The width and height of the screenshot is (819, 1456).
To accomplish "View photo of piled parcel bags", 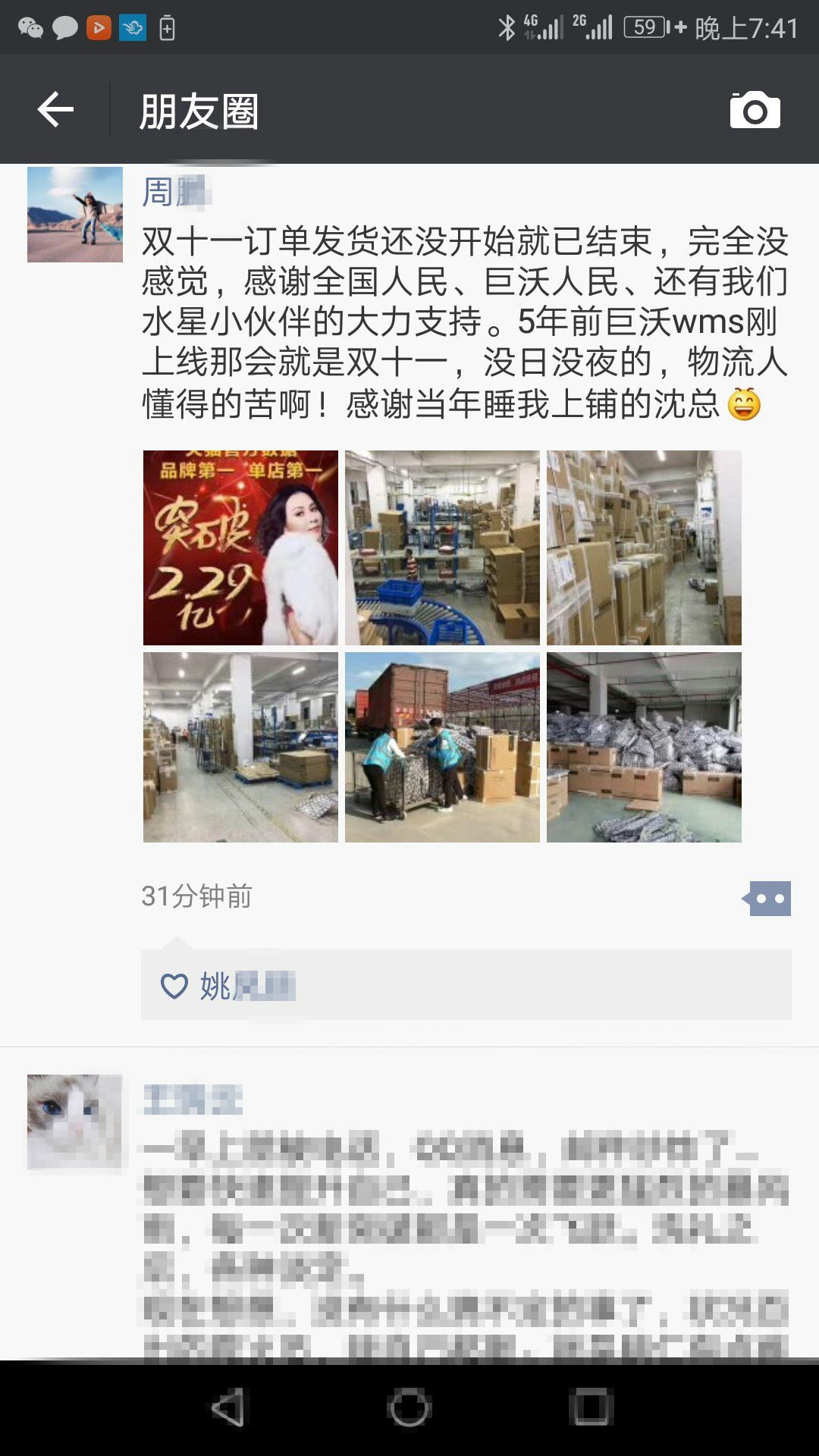I will point(644,747).
